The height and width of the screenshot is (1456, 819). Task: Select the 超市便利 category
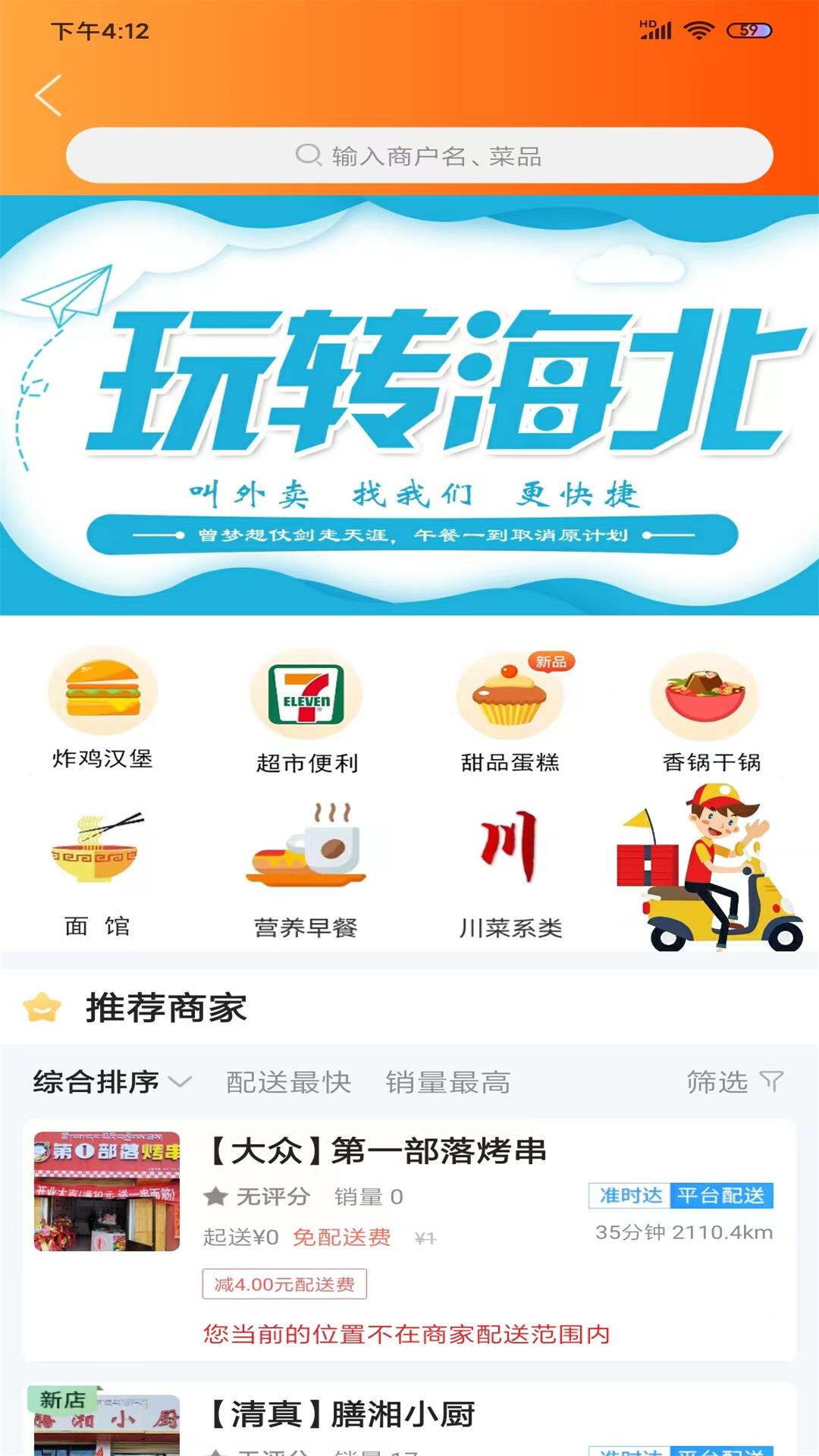(306, 710)
